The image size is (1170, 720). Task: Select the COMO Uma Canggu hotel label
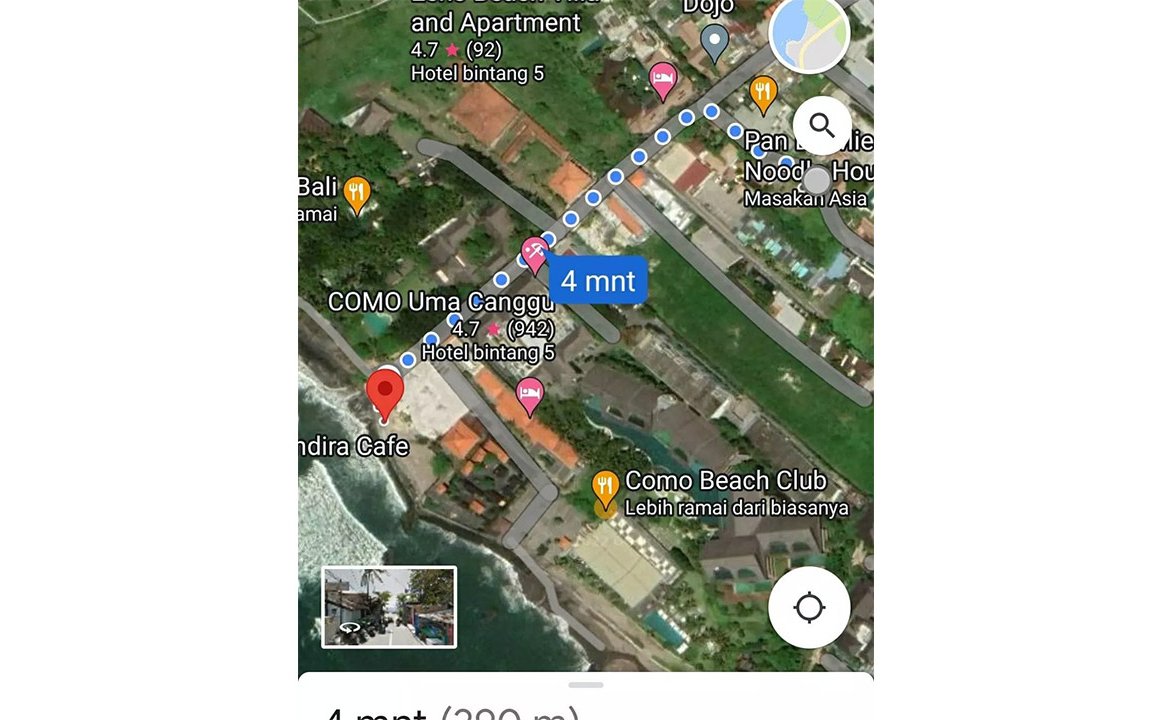pos(441,302)
